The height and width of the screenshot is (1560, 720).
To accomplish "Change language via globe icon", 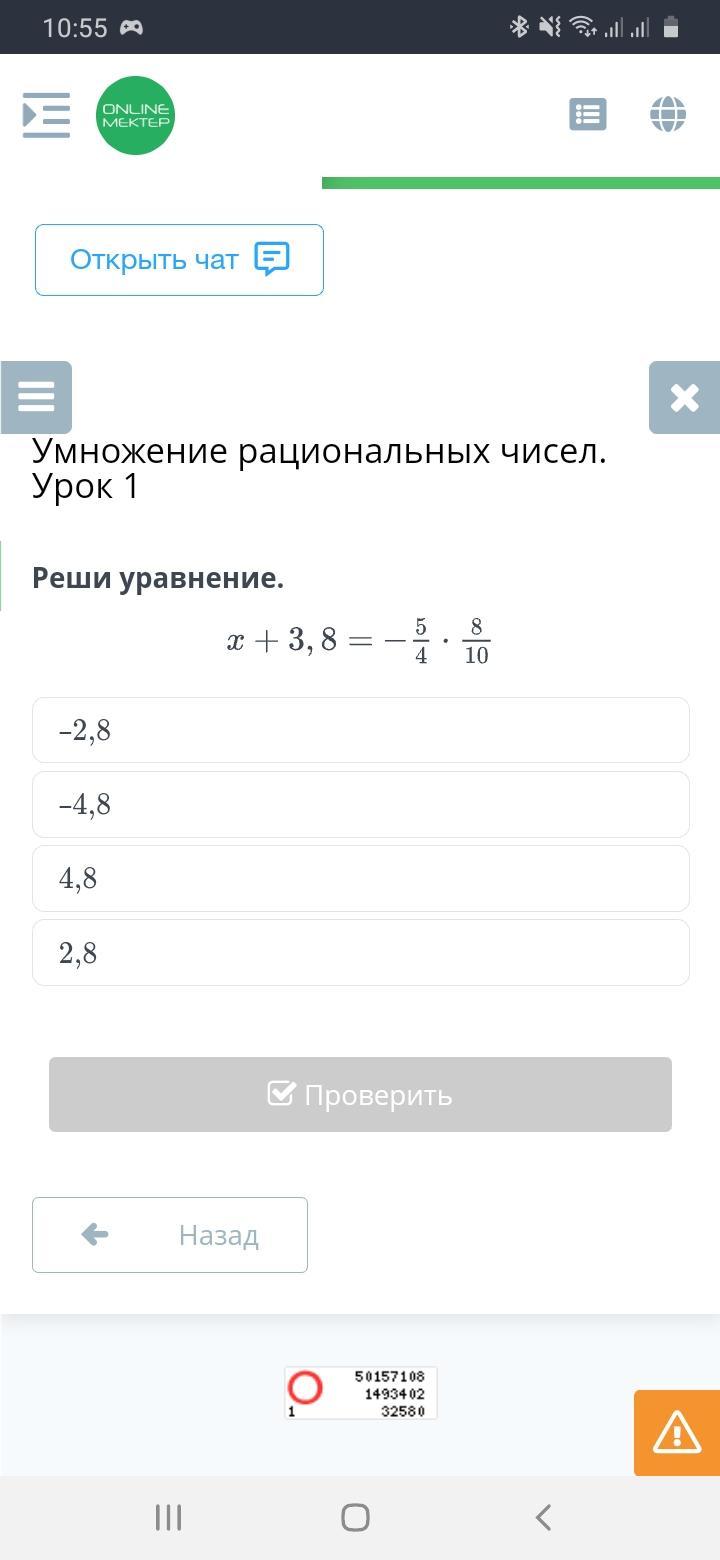I will 668,114.
